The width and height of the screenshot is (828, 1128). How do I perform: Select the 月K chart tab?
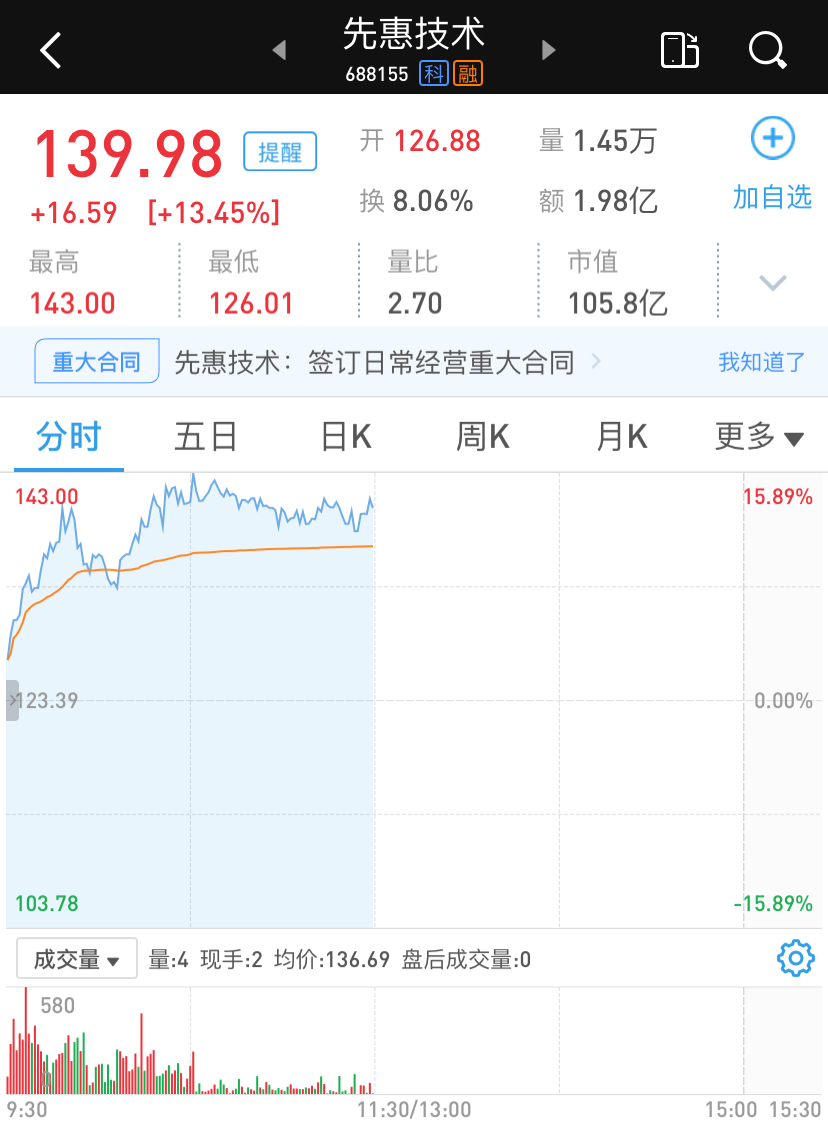point(621,437)
